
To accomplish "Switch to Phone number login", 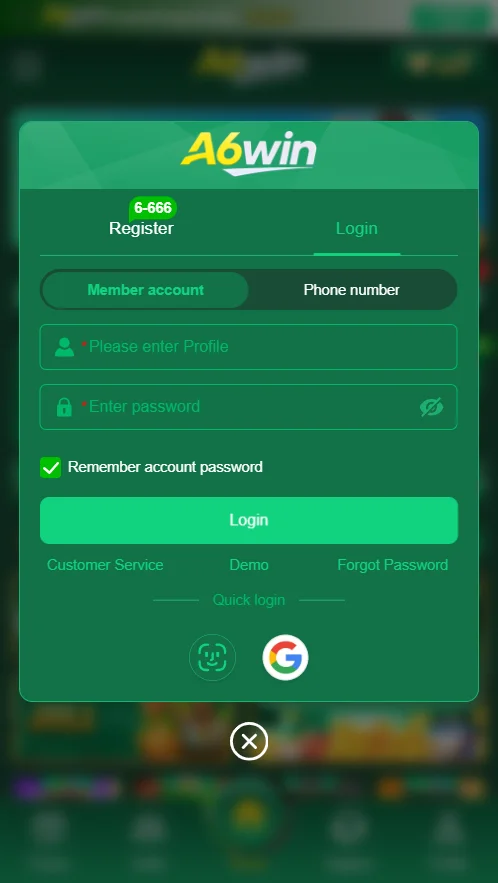I will click(x=352, y=290).
